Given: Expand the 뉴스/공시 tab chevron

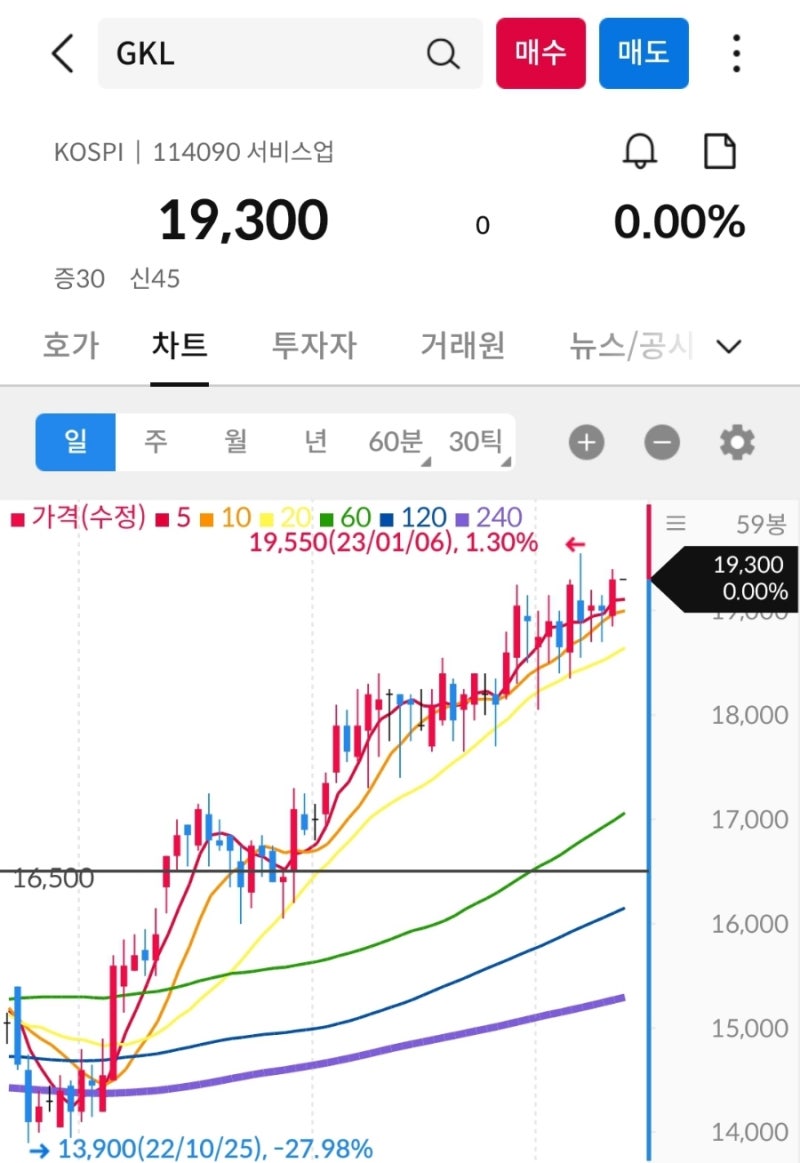Looking at the screenshot, I should 729,346.
